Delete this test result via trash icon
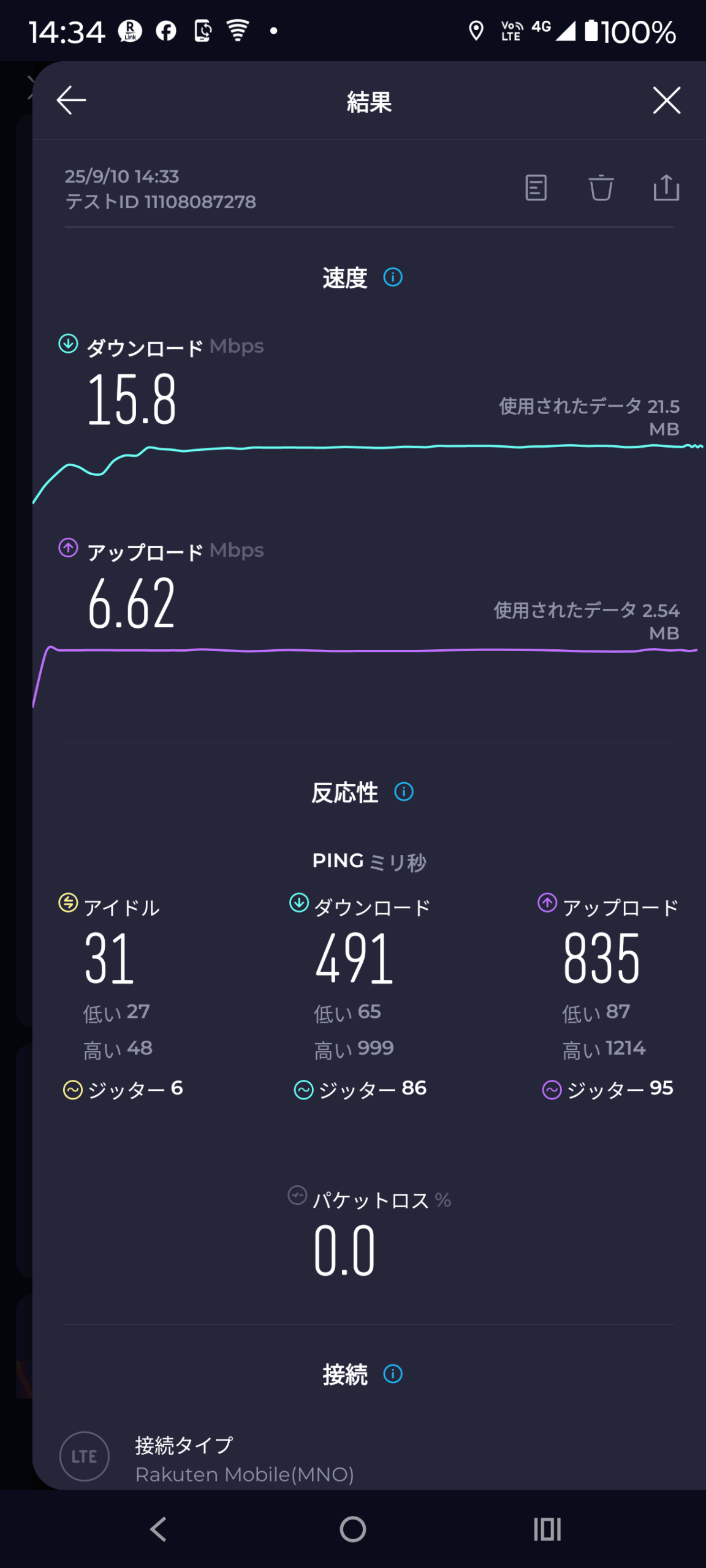 point(601,188)
